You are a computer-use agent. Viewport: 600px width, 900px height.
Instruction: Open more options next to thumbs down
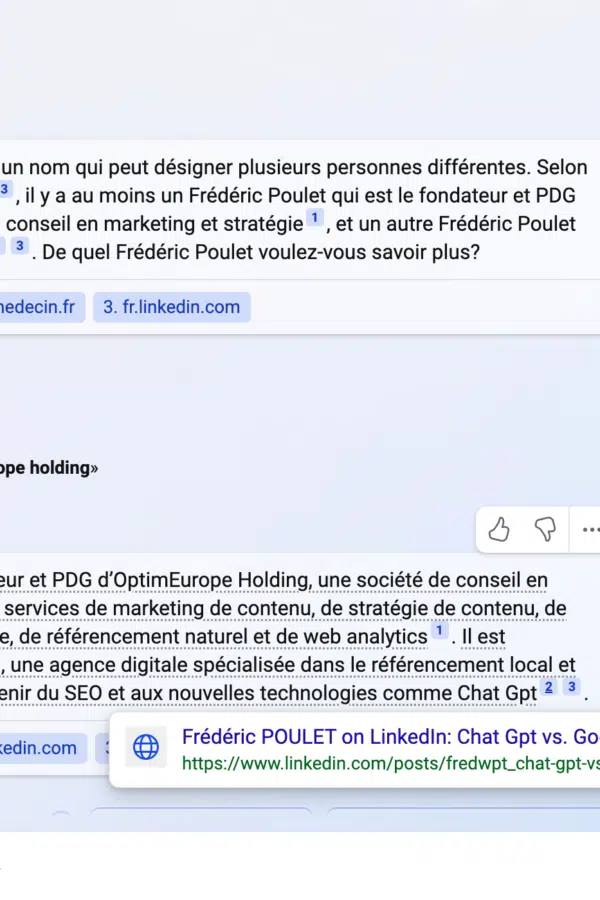(x=590, y=529)
